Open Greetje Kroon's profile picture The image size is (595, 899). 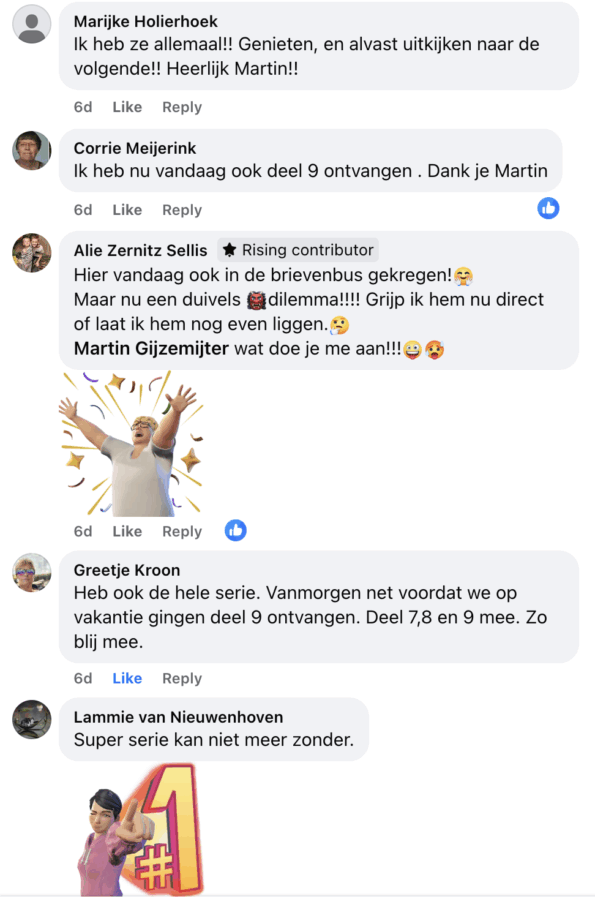(x=32, y=572)
